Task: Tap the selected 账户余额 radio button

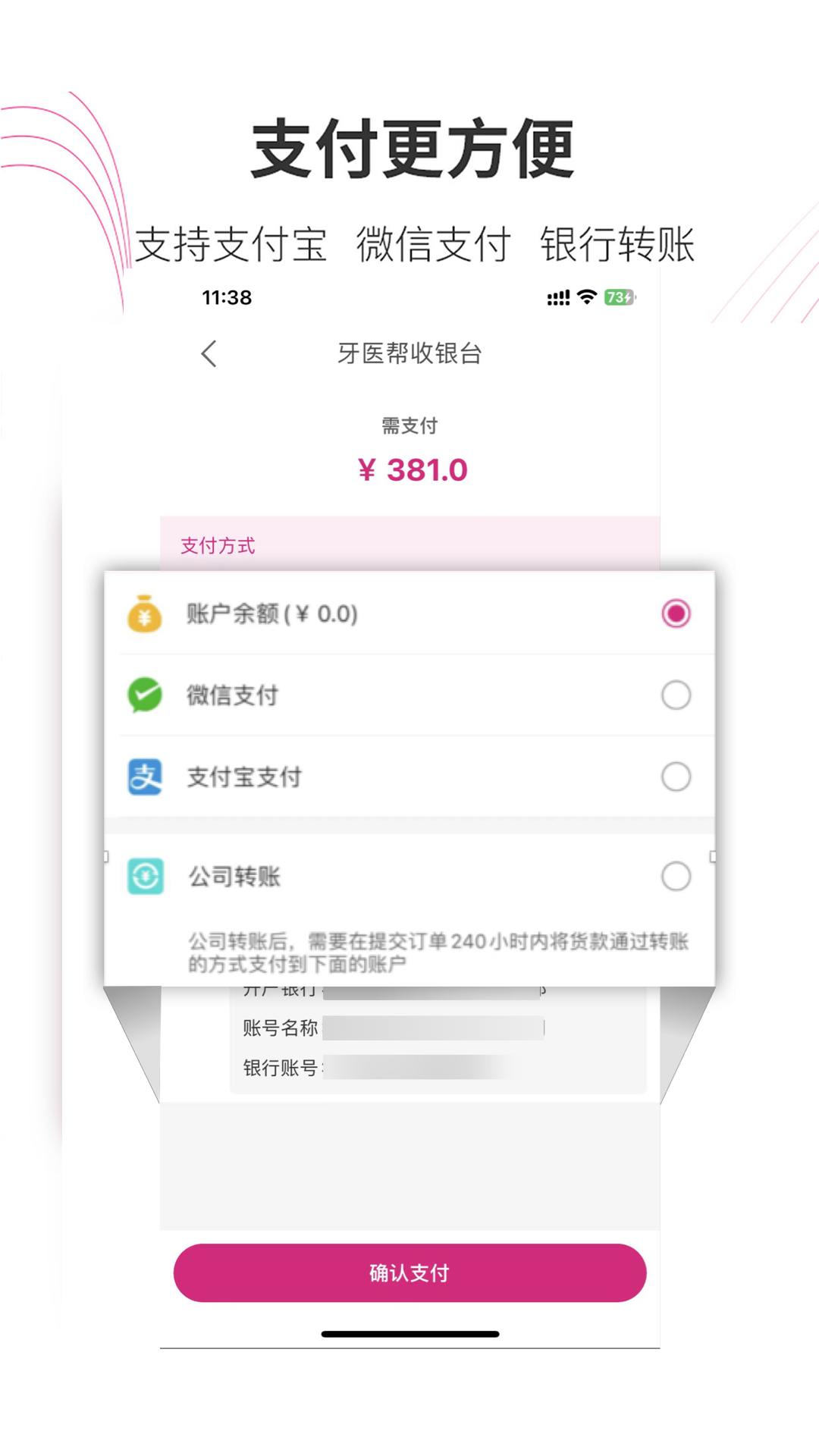Action: (676, 615)
